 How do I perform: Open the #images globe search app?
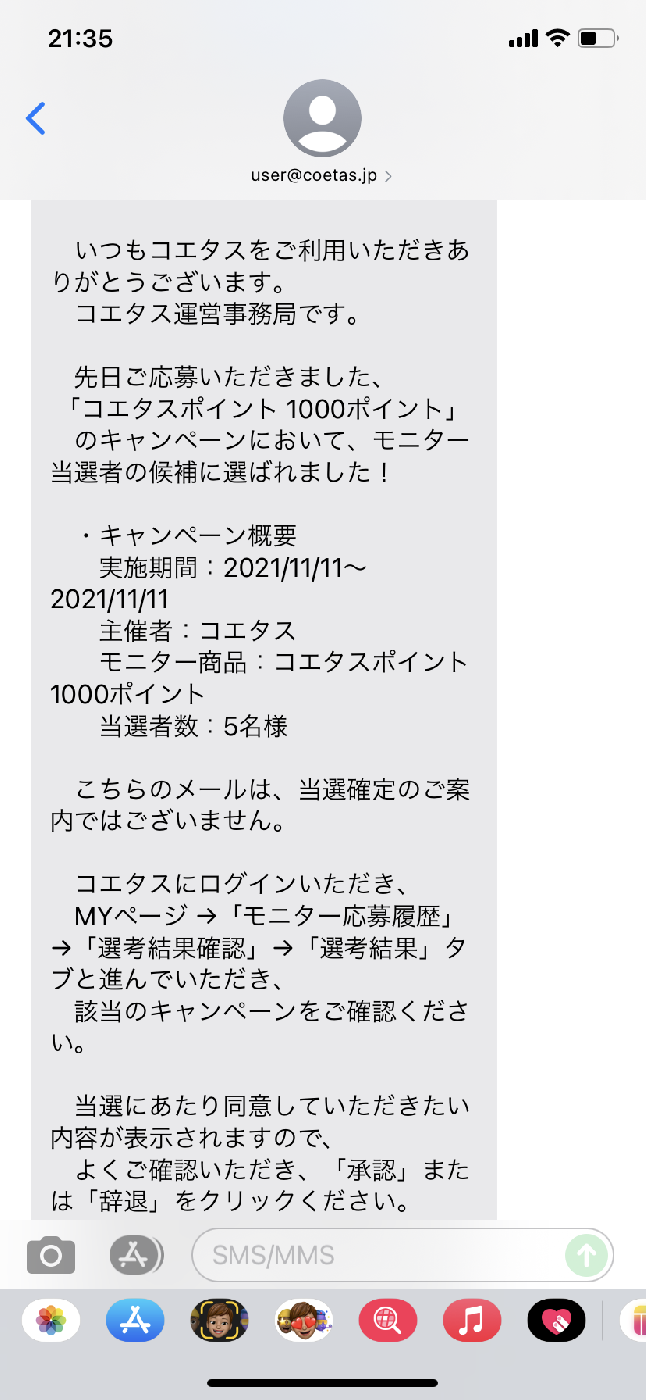click(x=387, y=1322)
